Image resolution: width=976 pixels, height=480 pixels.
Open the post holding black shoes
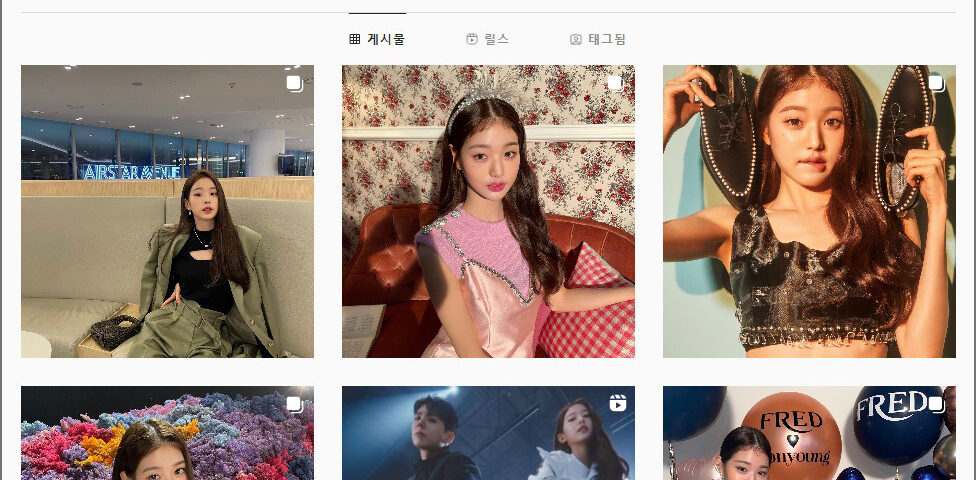(x=809, y=211)
